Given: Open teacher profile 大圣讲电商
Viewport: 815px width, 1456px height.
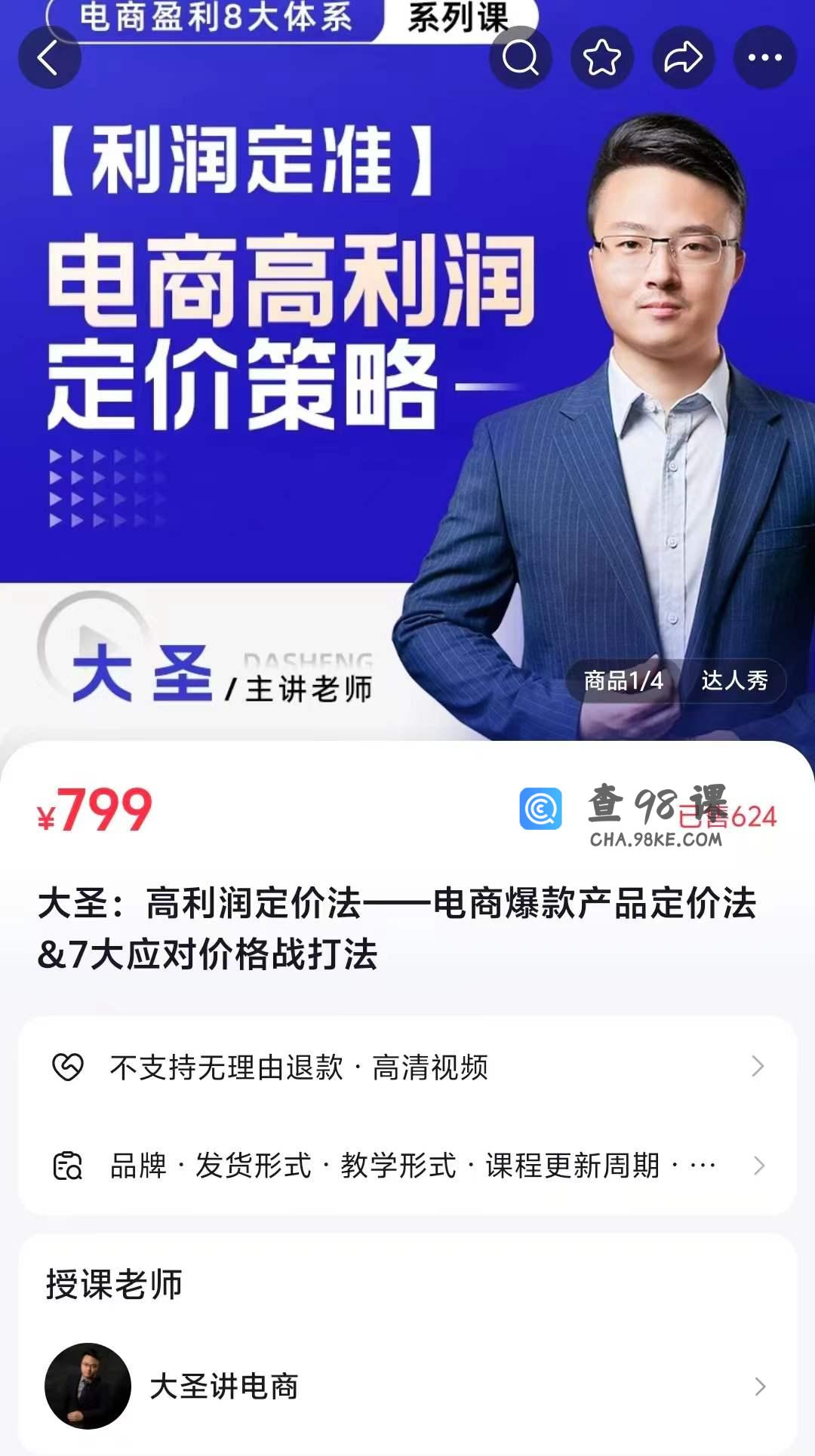Looking at the screenshot, I should click(x=407, y=1386).
